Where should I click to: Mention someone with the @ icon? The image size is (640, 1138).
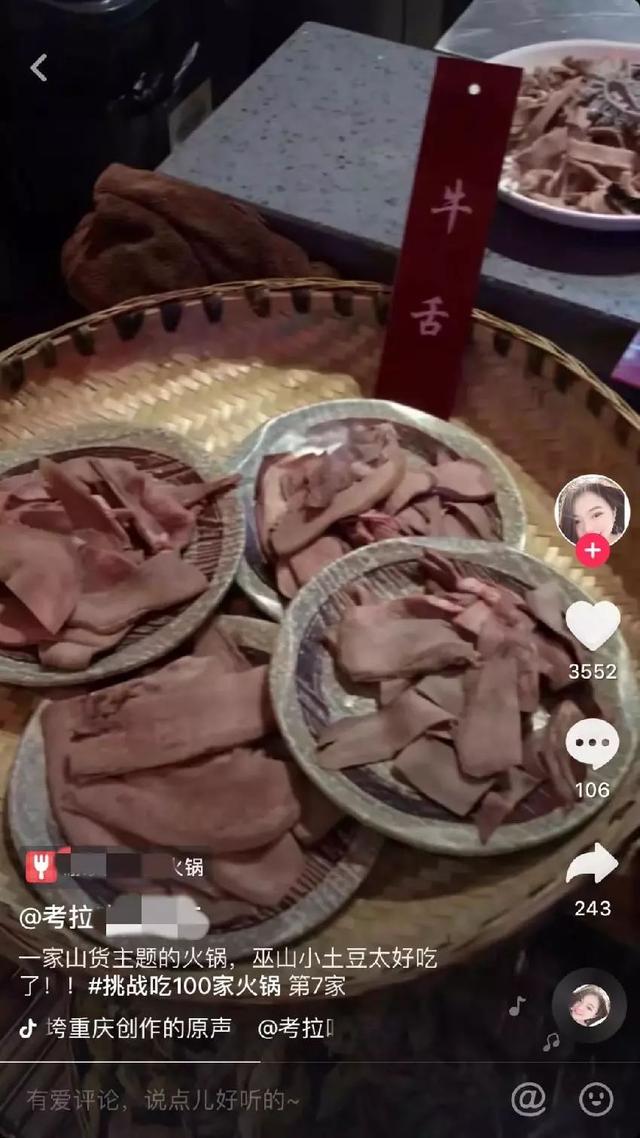click(528, 1100)
